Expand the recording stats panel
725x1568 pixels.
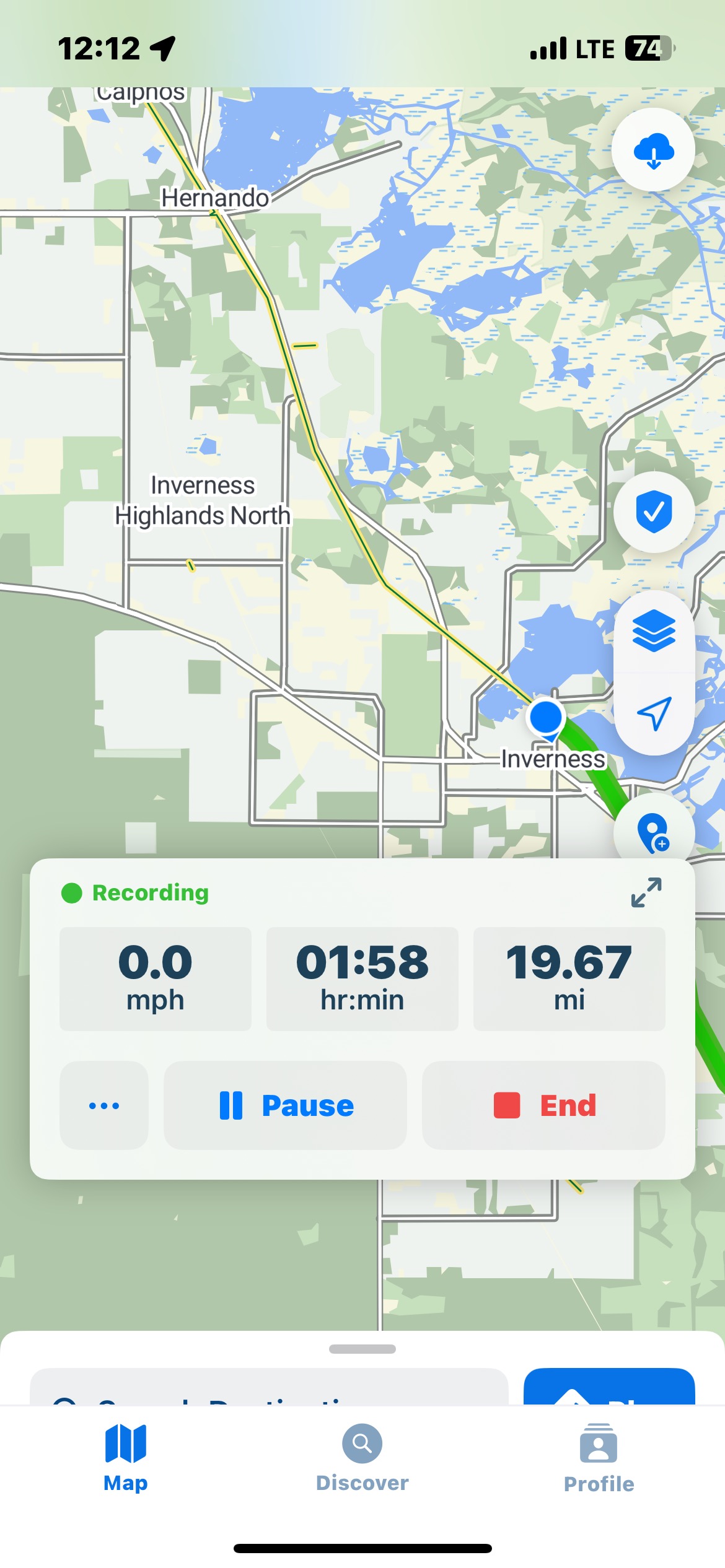(646, 892)
